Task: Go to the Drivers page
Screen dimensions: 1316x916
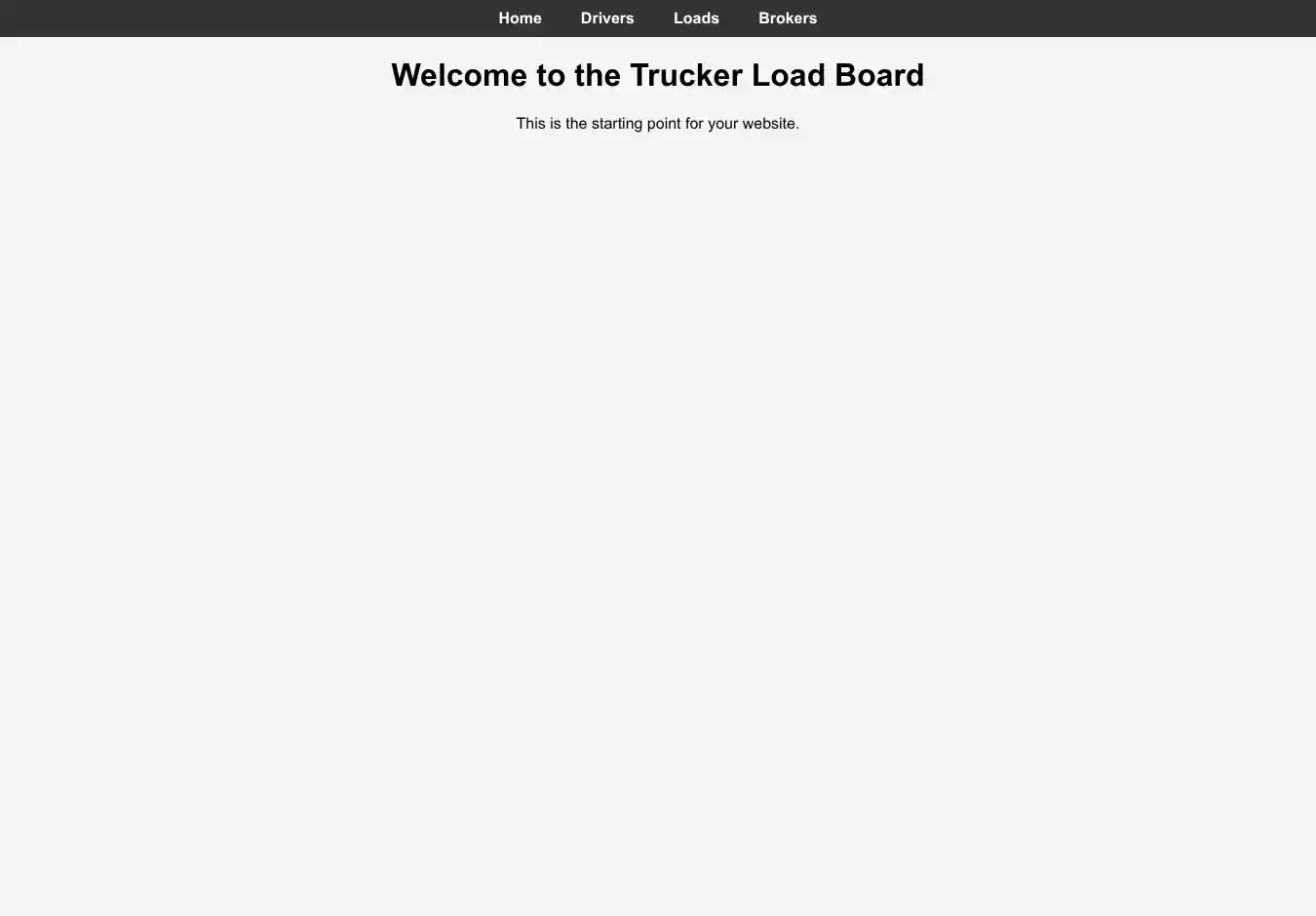Action: [x=607, y=19]
